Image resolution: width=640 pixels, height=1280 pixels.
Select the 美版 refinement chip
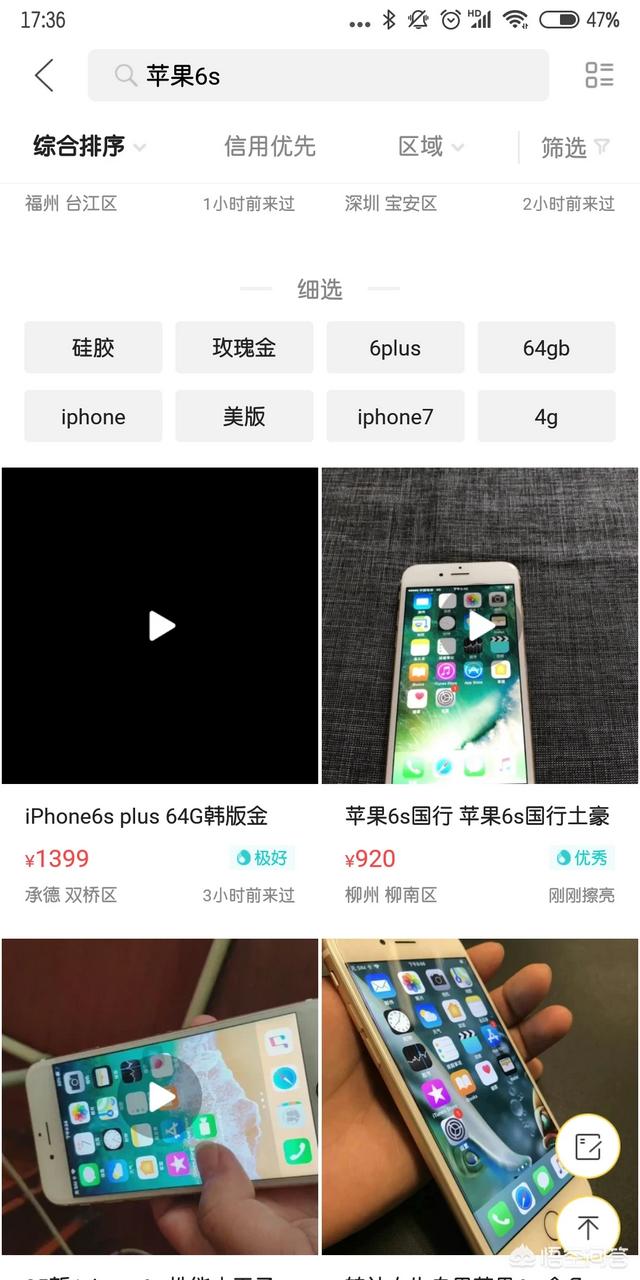[244, 417]
